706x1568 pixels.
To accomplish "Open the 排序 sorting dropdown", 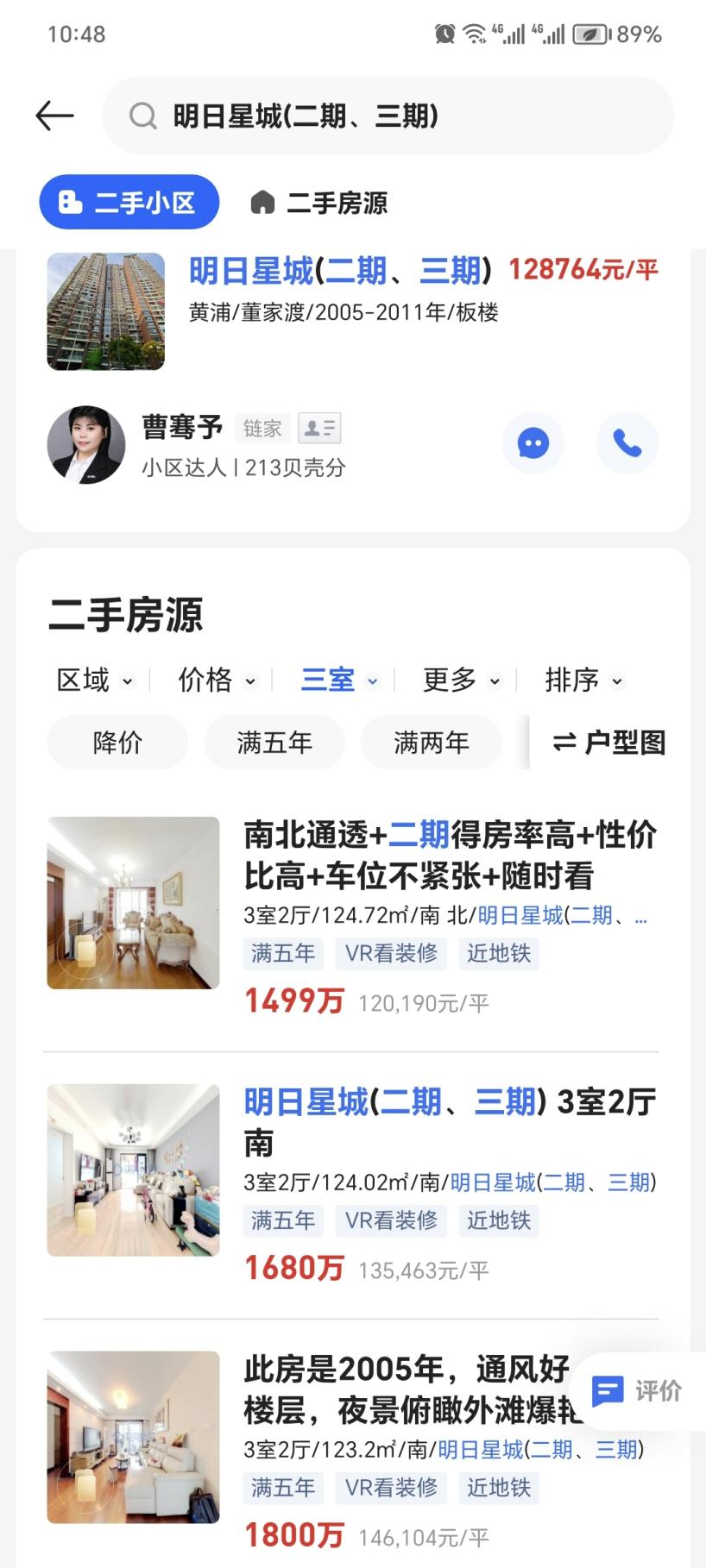I will [584, 681].
